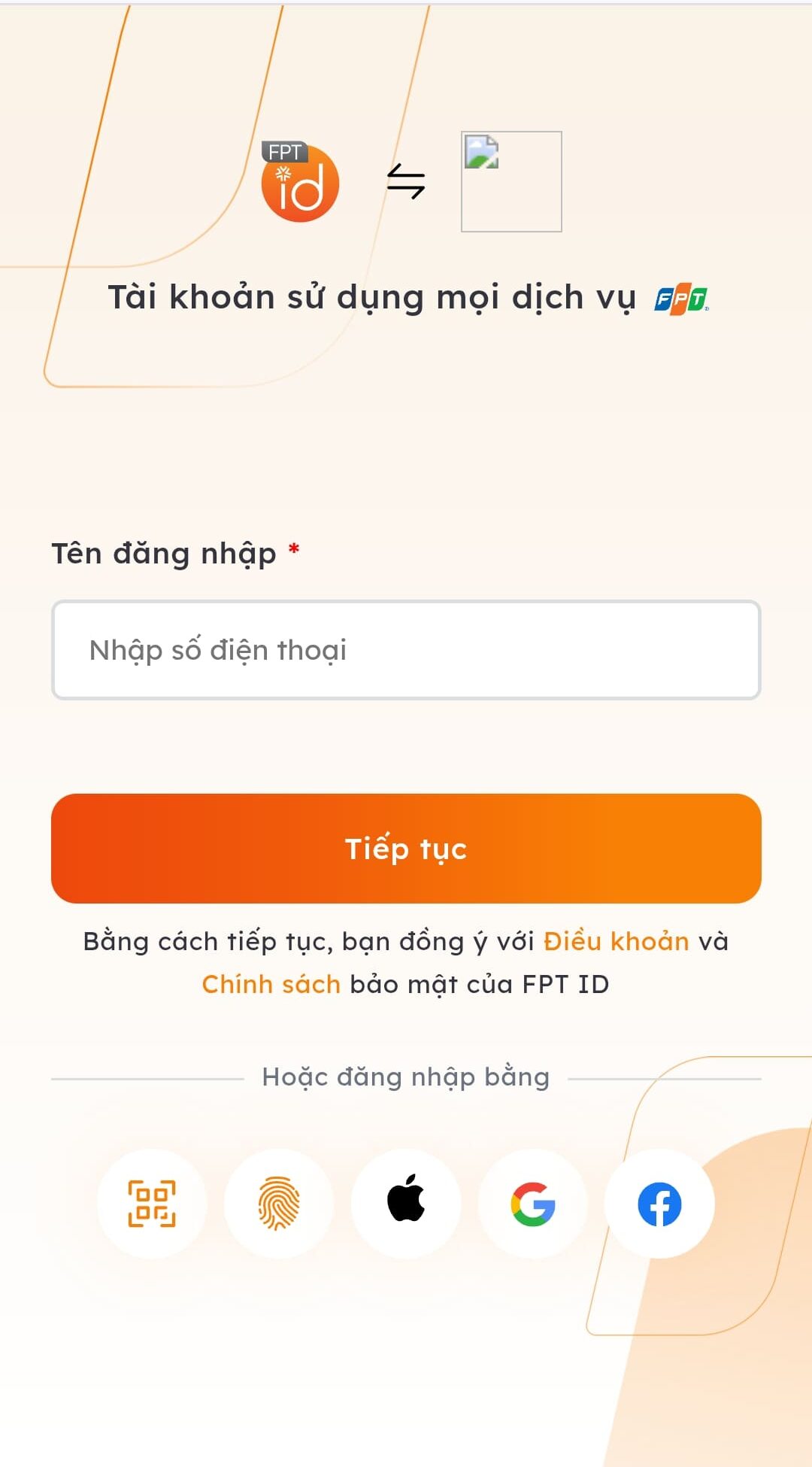Image resolution: width=812 pixels, height=1467 pixels.
Task: Sign in with Google
Action: tap(533, 1204)
